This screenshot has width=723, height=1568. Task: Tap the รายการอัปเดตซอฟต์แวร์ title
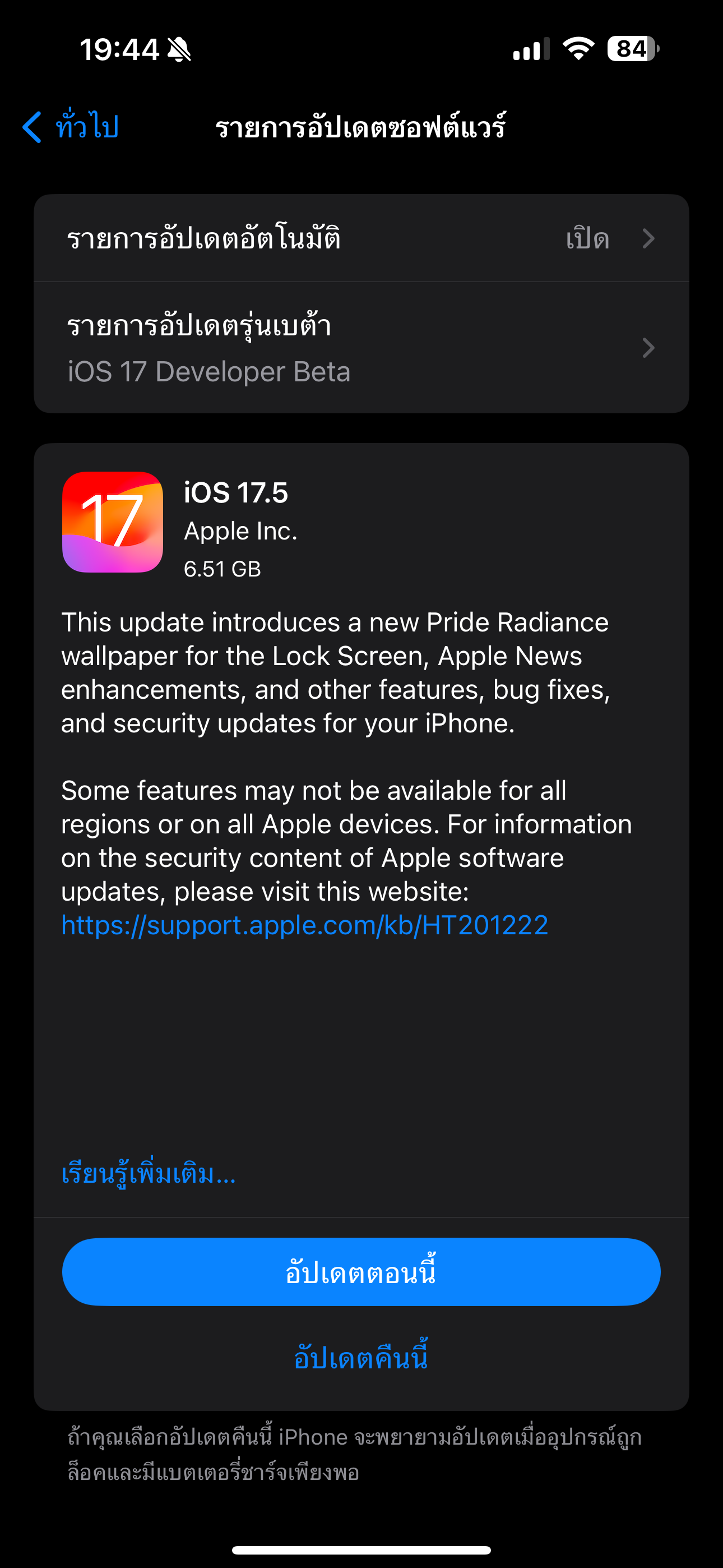(361, 128)
